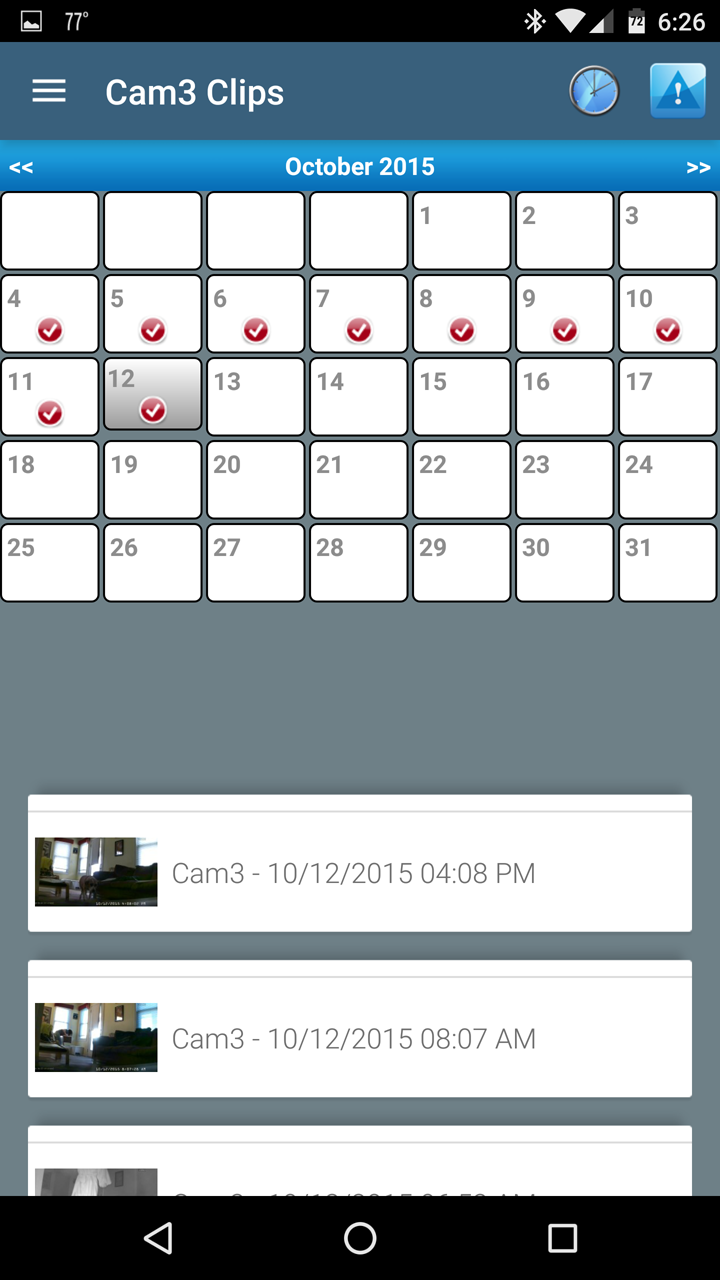
Task: Select the highlighted October 12 date
Action: click(x=152, y=396)
